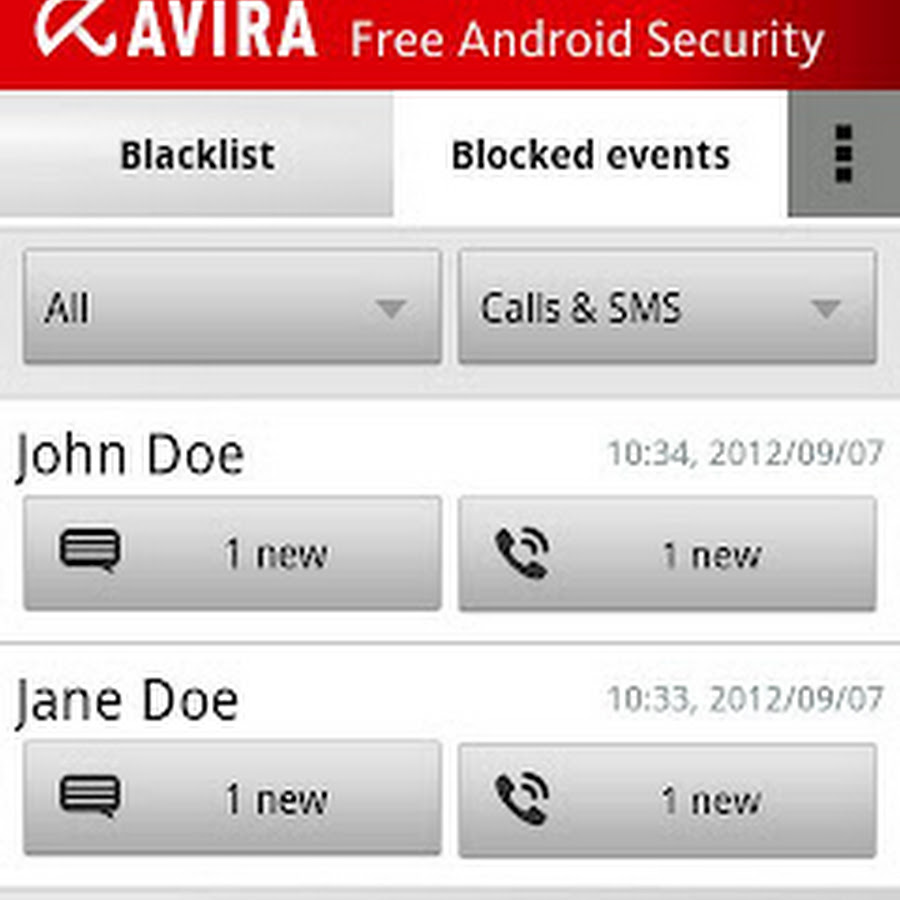The width and height of the screenshot is (900, 900).
Task: Expand the All filter dropdown
Action: coord(232,307)
